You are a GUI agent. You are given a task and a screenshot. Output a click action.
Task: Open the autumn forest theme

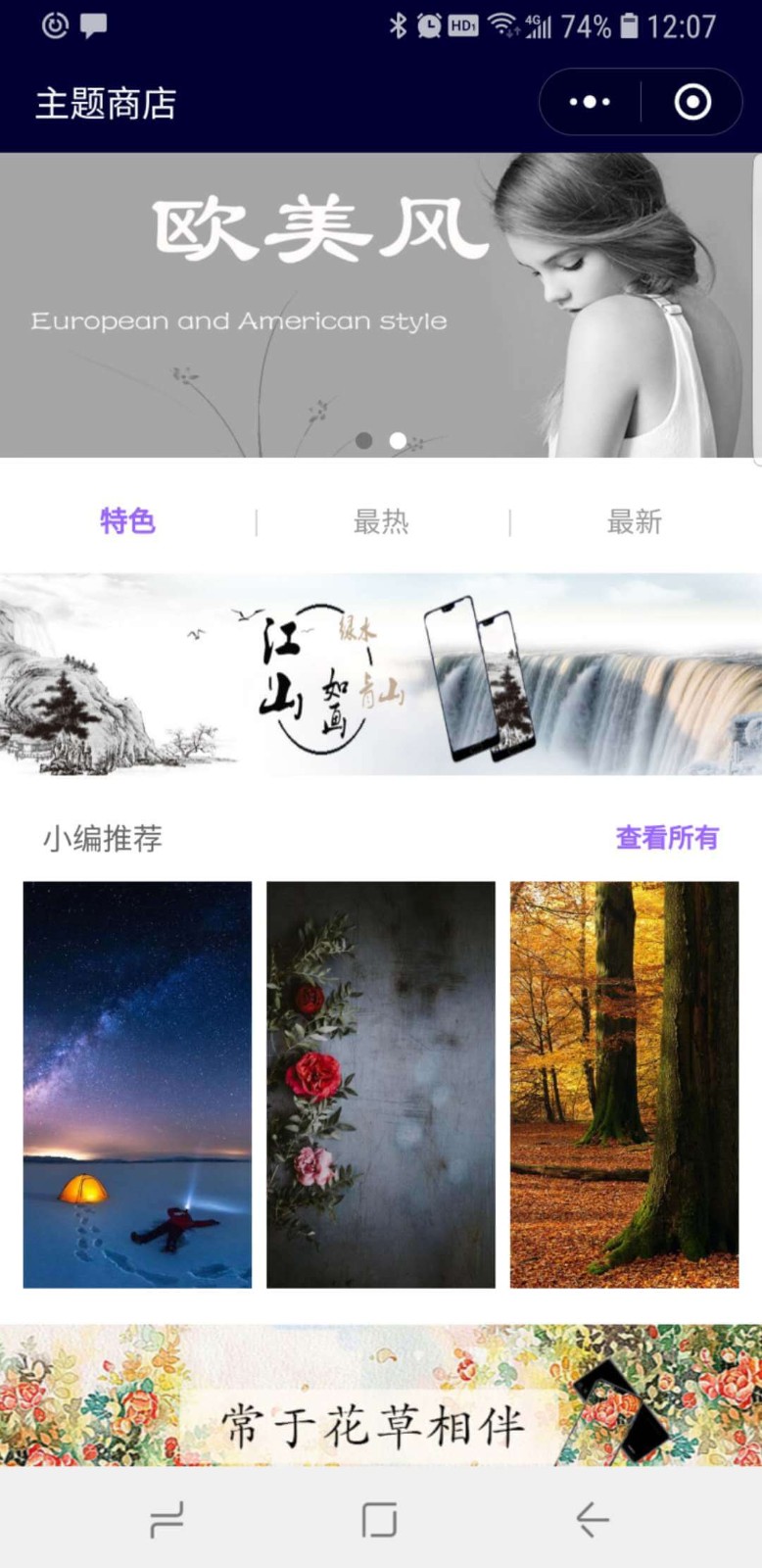pyautogui.click(x=624, y=1084)
